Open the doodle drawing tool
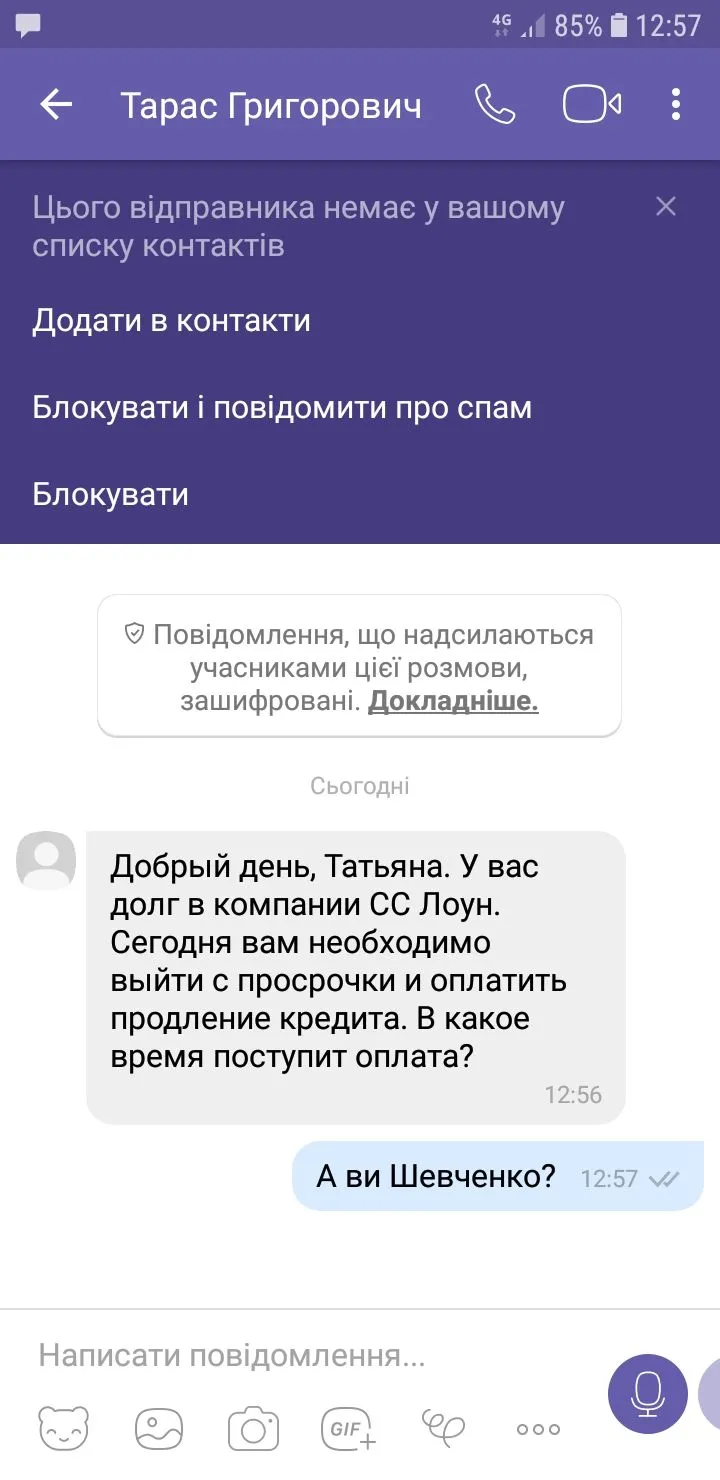The width and height of the screenshot is (720, 1480). 443,1427
